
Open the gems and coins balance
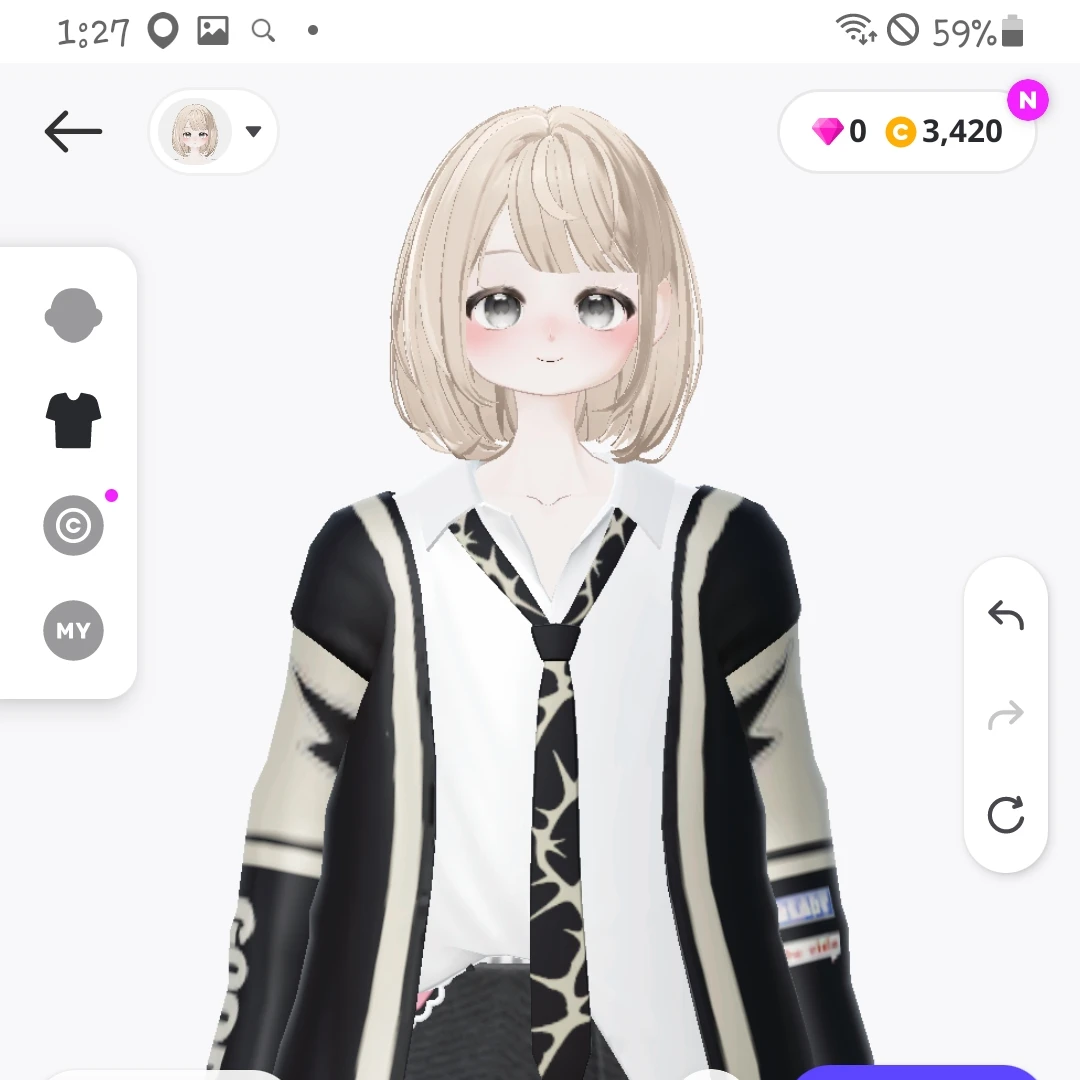[x=906, y=131]
